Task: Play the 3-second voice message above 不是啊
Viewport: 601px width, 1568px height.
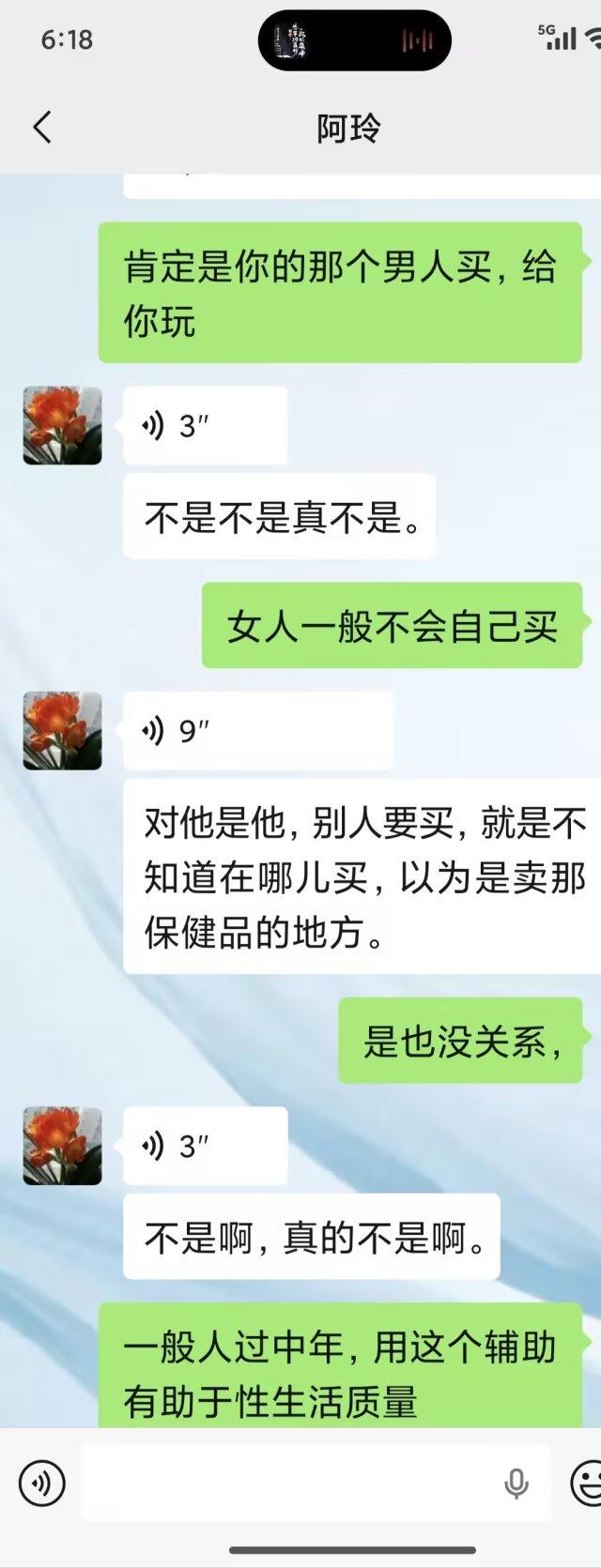Action: (205, 1145)
